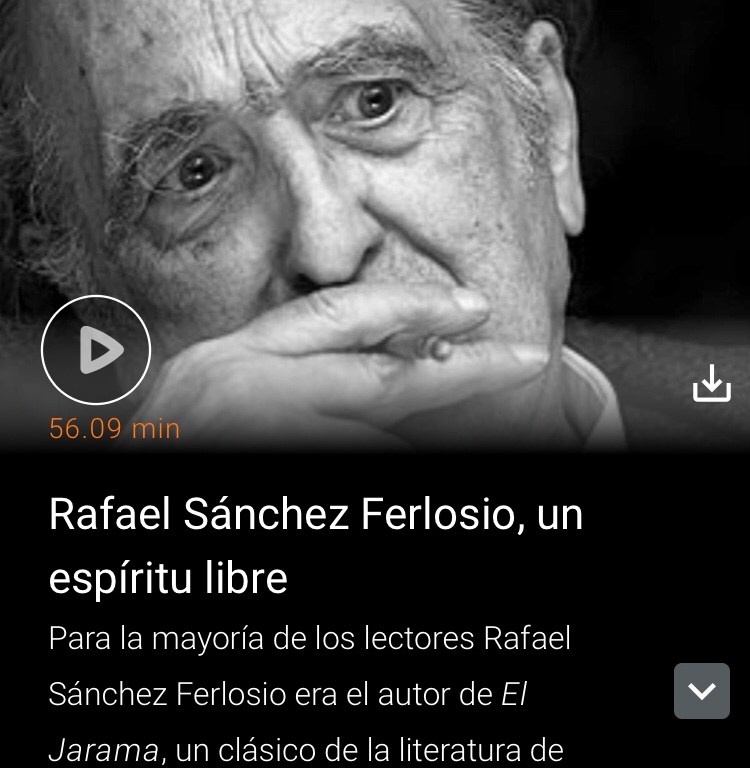Download this podcast episode
750x768 pixels.
(711, 383)
